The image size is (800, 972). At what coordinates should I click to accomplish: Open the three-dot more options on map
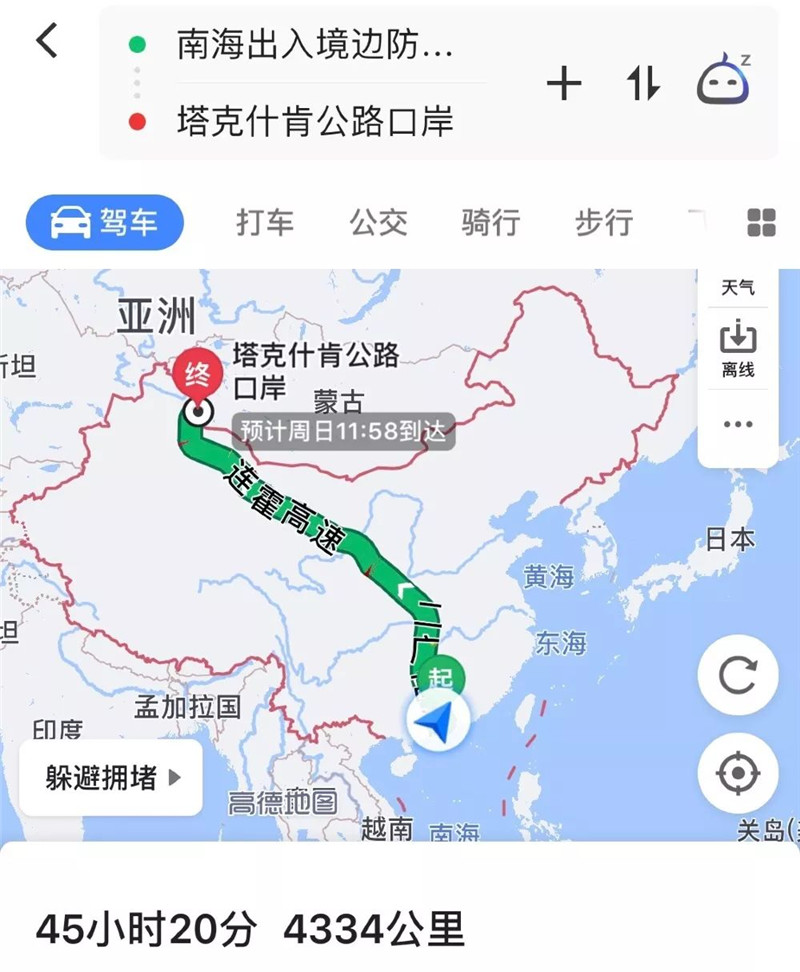tap(738, 424)
